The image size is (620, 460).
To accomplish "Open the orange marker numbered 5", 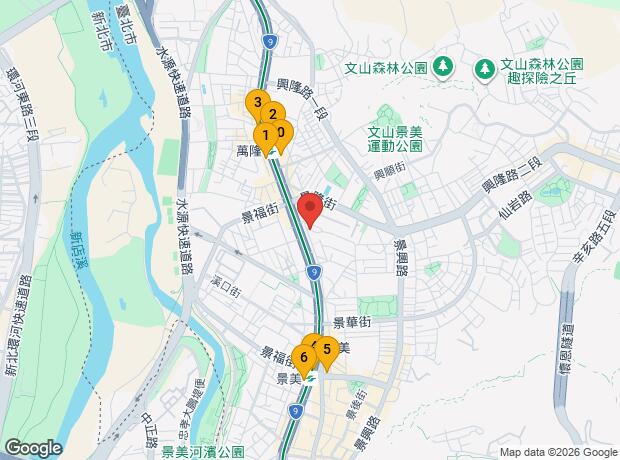I will coord(327,350).
